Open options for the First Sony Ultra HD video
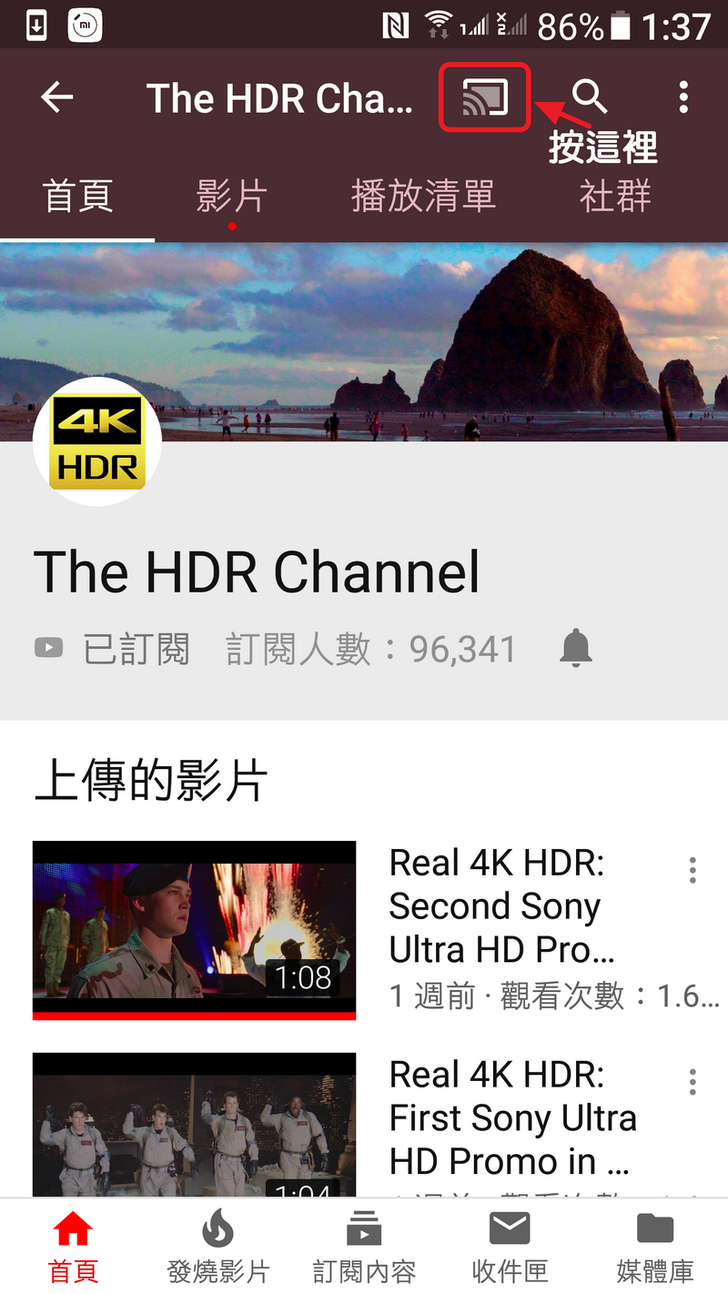728x1294 pixels. 692,1081
